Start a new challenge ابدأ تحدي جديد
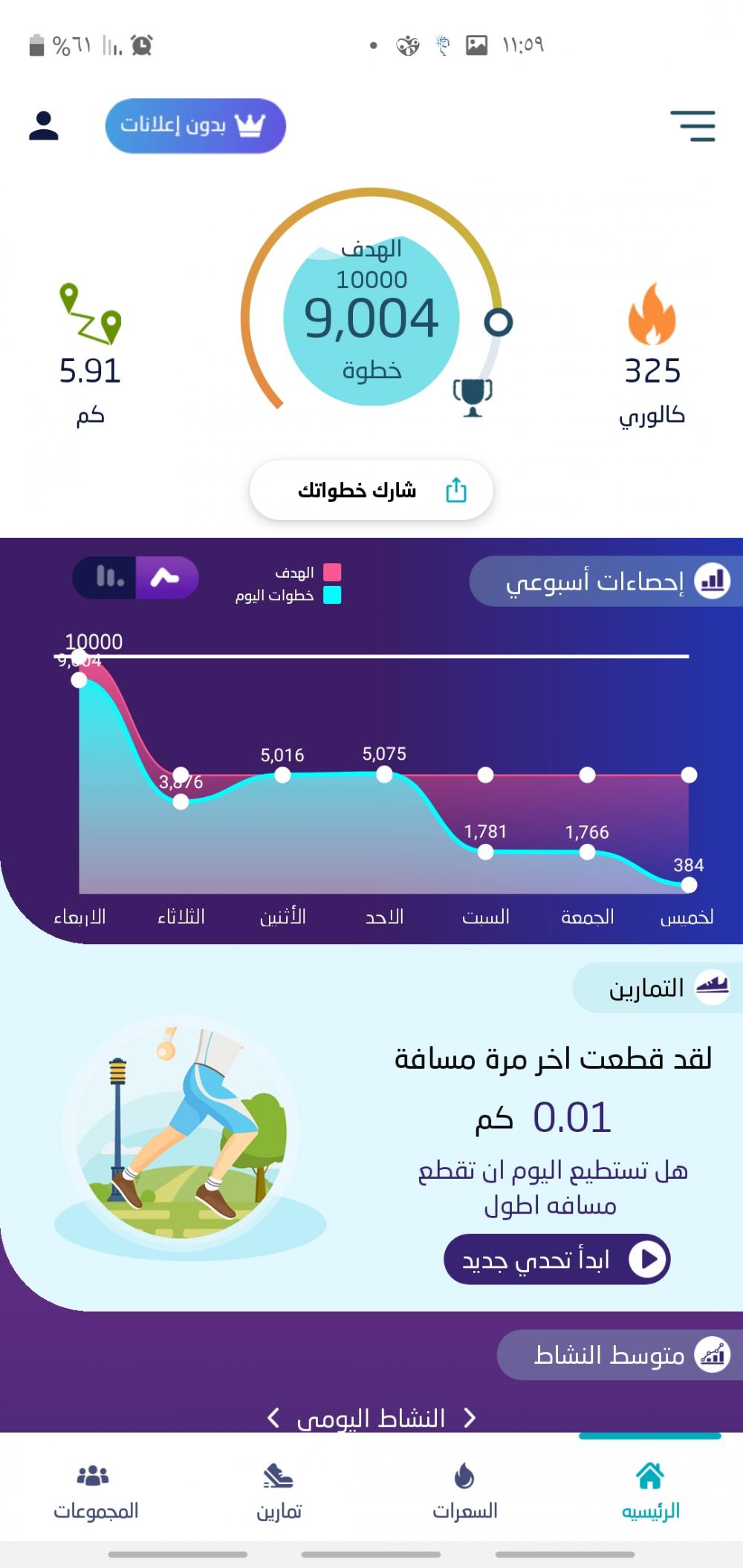Viewport: 743px width, 1568px height. pos(557,1259)
